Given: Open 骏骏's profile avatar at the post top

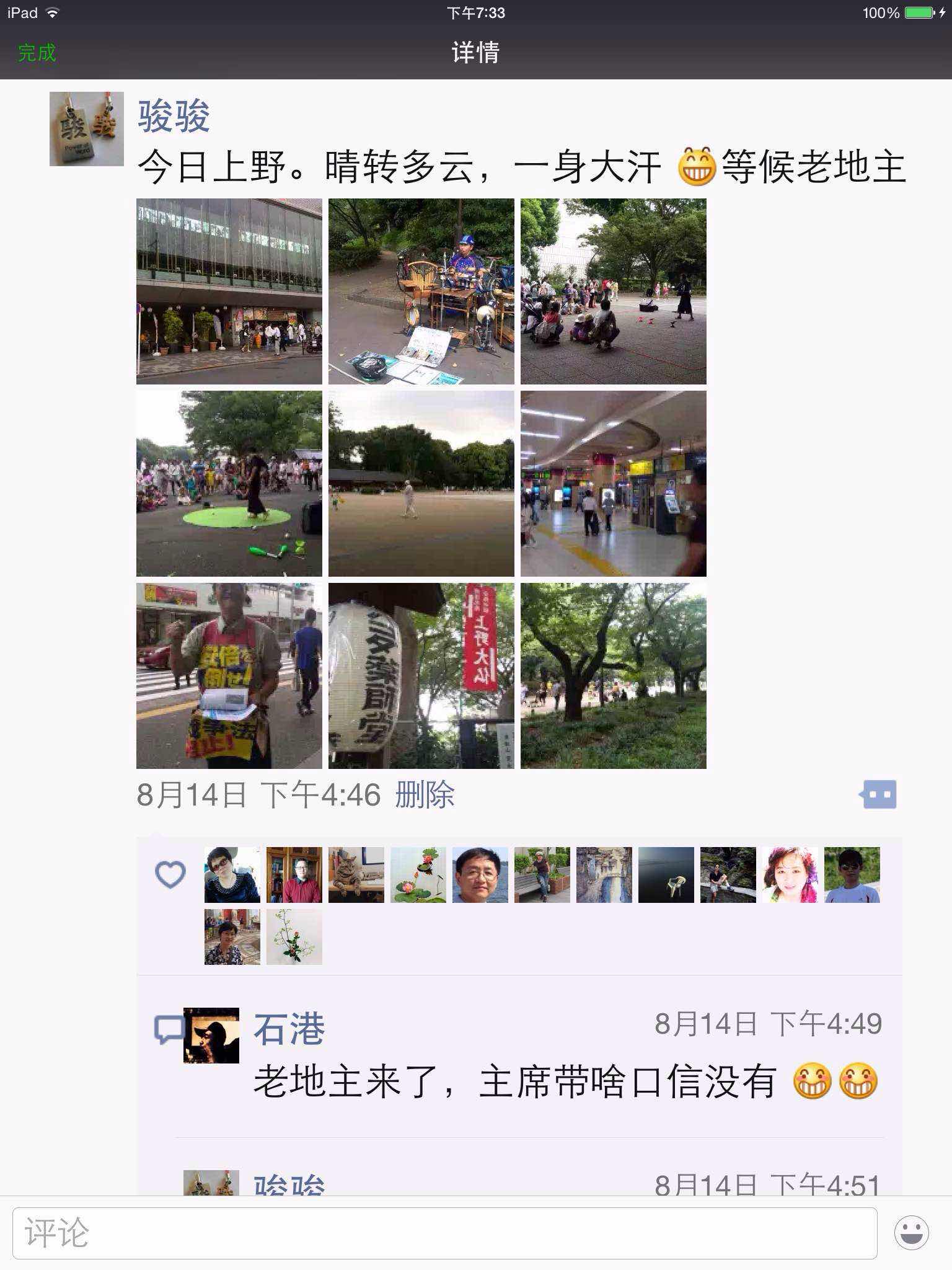Looking at the screenshot, I should (87, 129).
